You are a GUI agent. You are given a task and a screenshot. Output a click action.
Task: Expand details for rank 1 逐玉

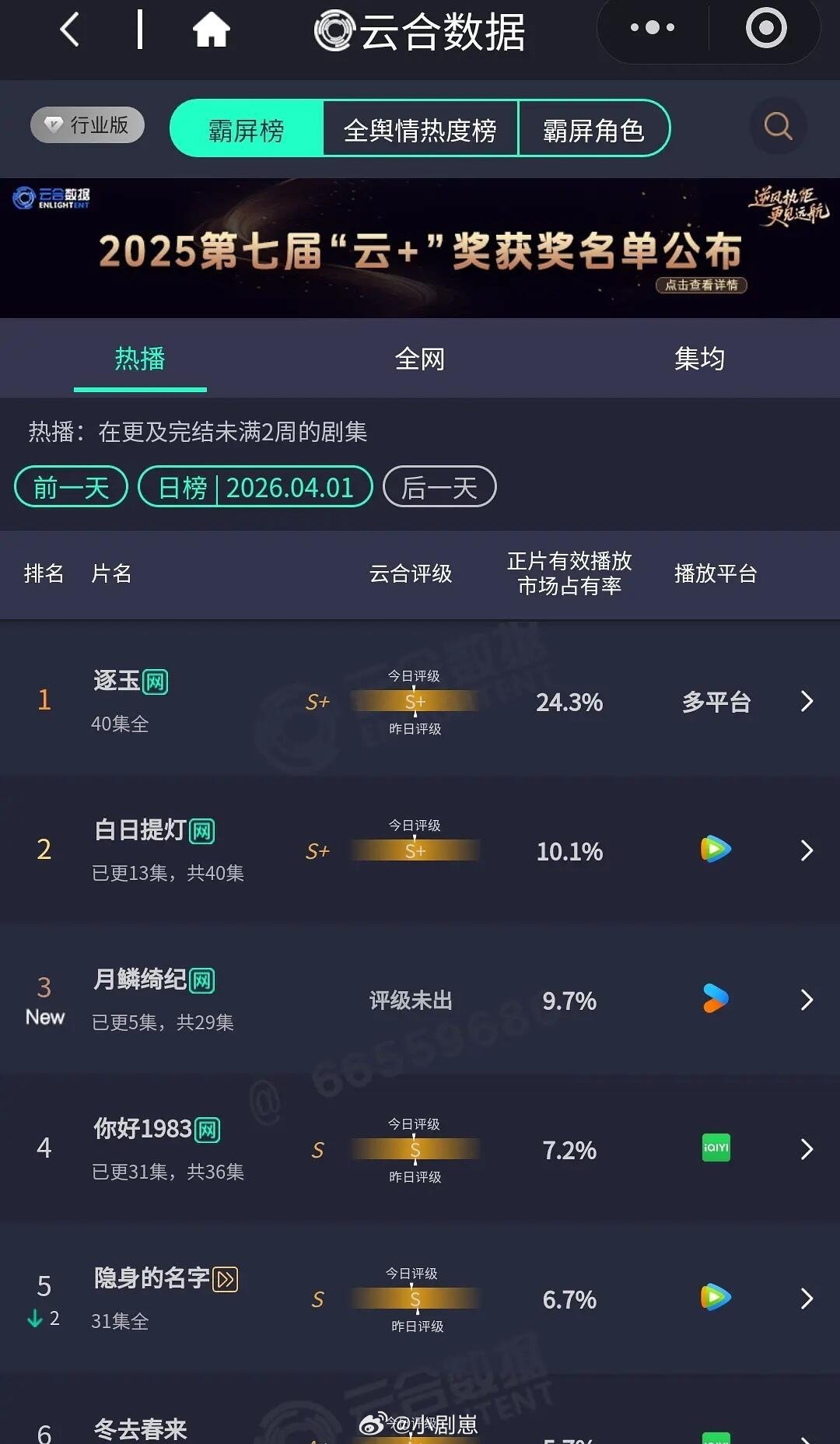click(807, 701)
